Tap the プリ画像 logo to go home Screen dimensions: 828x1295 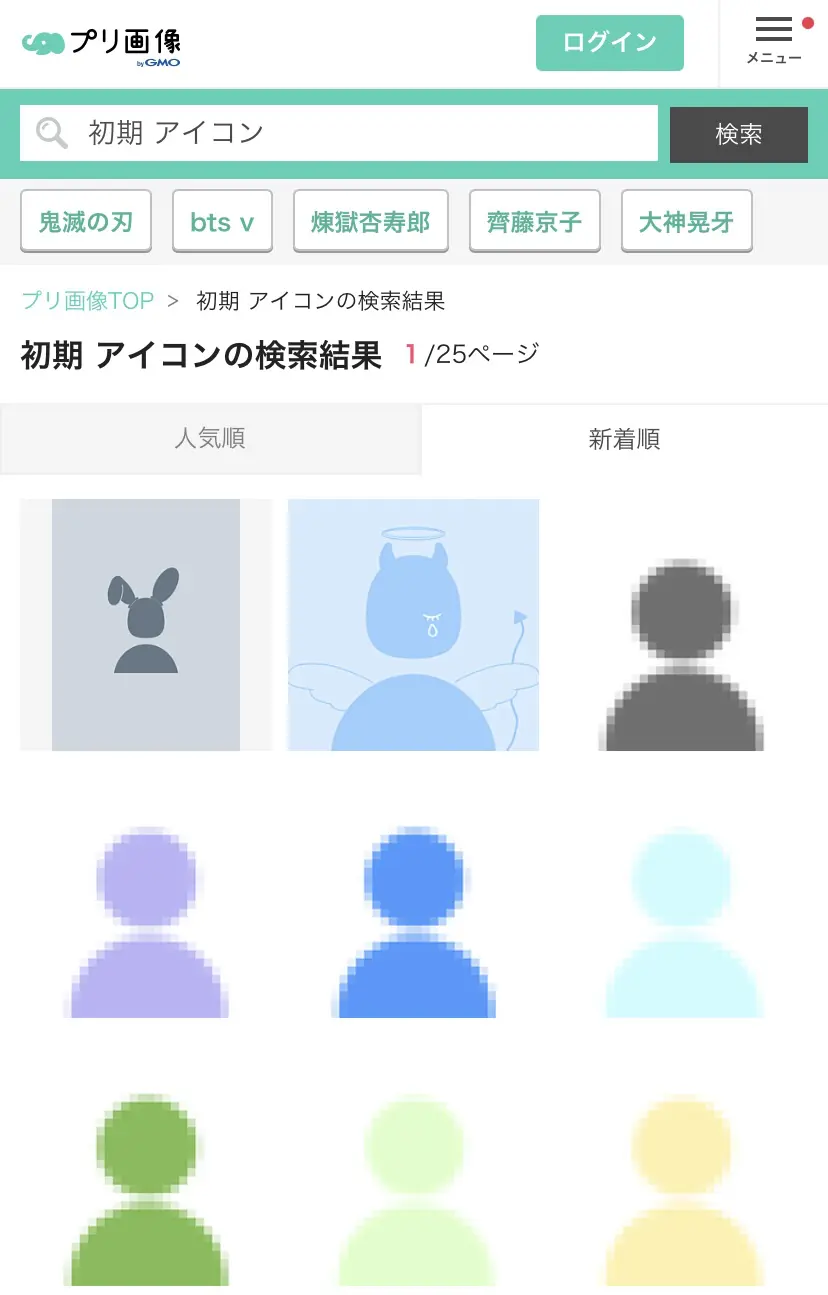101,44
